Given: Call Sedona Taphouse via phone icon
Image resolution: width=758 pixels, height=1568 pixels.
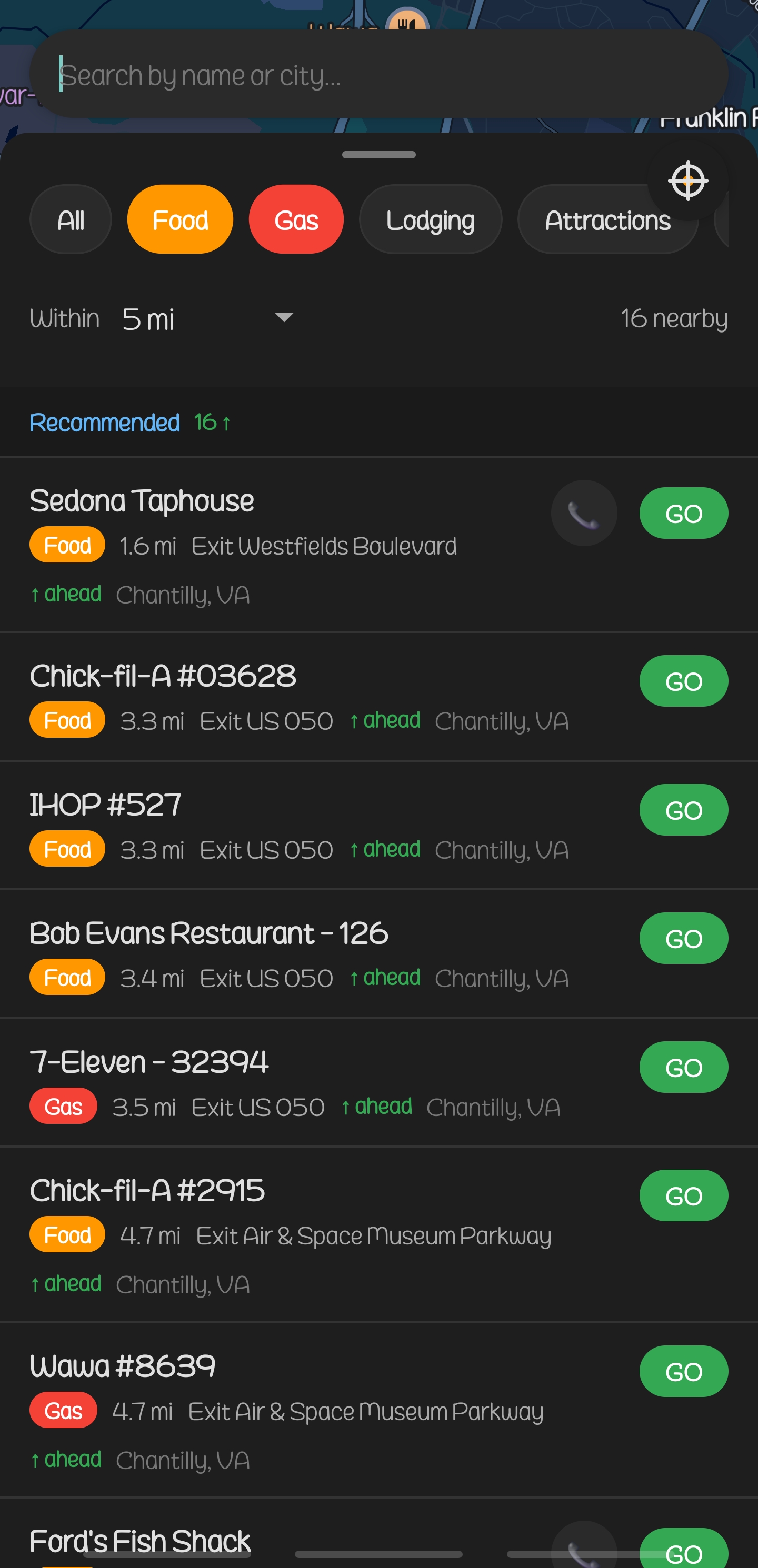Looking at the screenshot, I should pyautogui.click(x=583, y=513).
